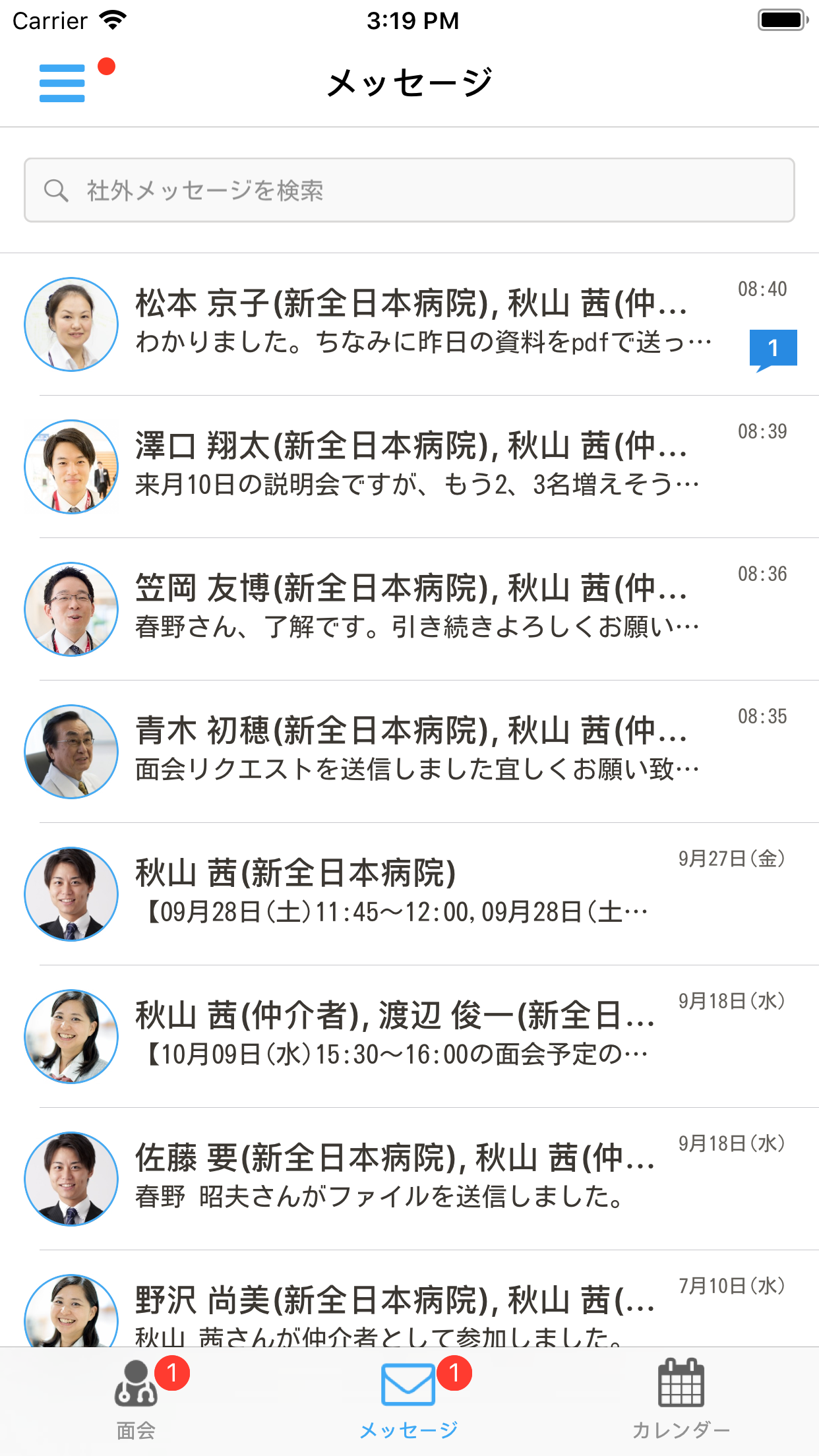Click the 社外メッセージを検索 search field
Viewport: 819px width, 1456px height.
(x=409, y=190)
